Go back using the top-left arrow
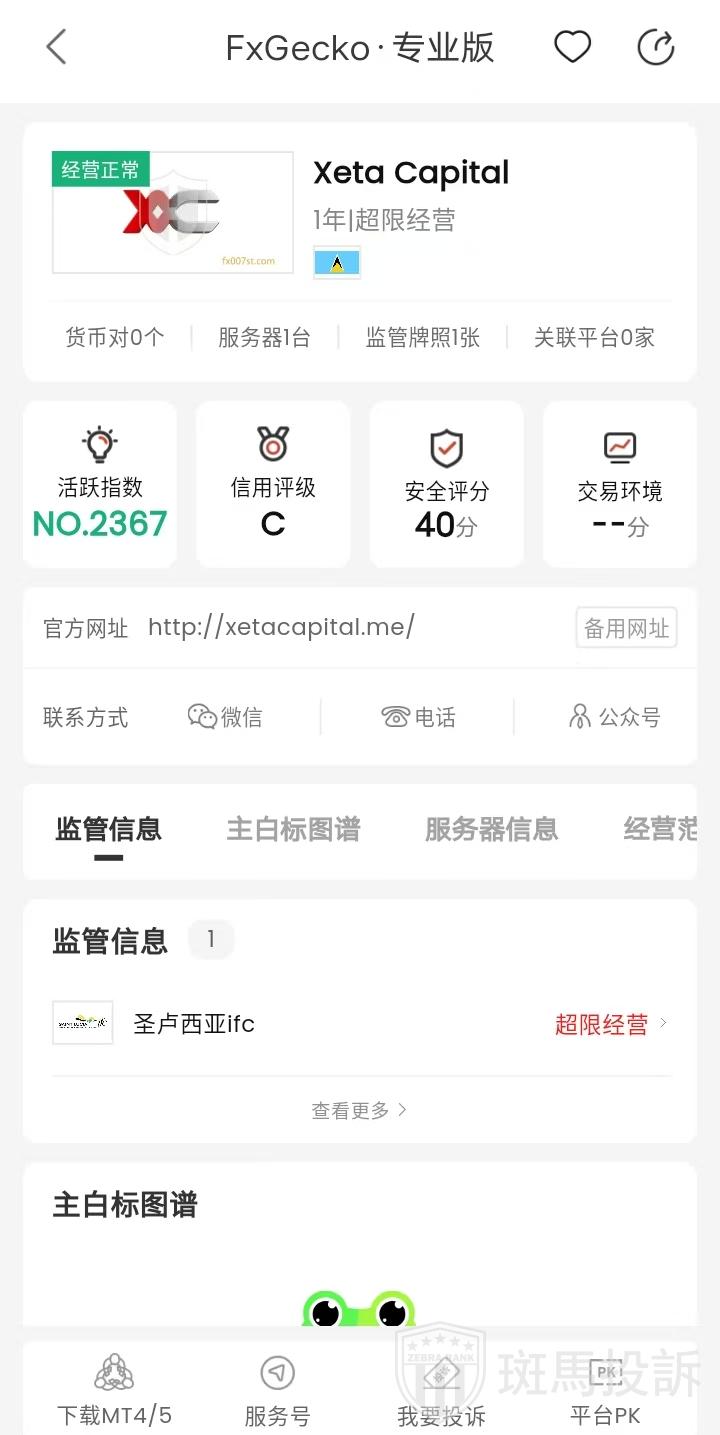The image size is (720, 1435). (56, 47)
